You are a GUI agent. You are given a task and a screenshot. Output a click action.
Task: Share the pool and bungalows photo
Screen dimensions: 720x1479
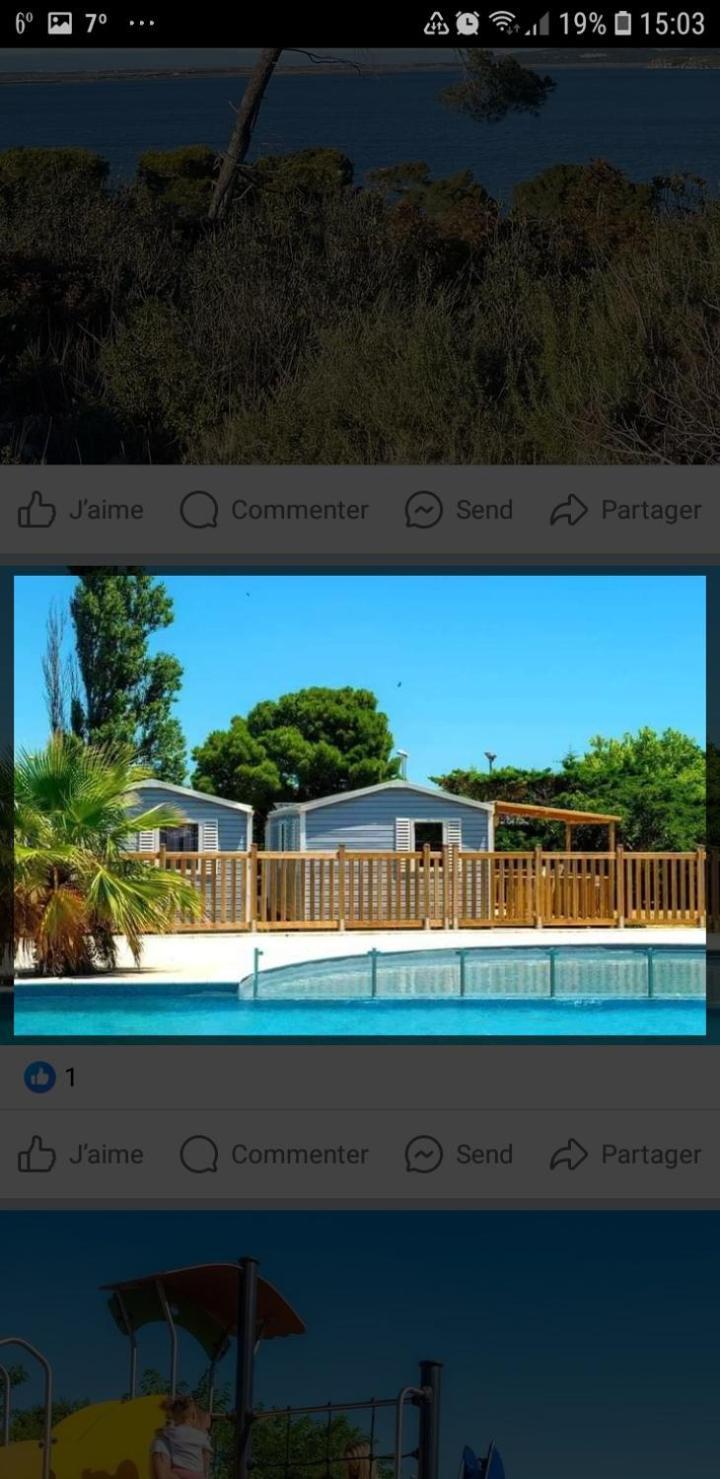626,1154
